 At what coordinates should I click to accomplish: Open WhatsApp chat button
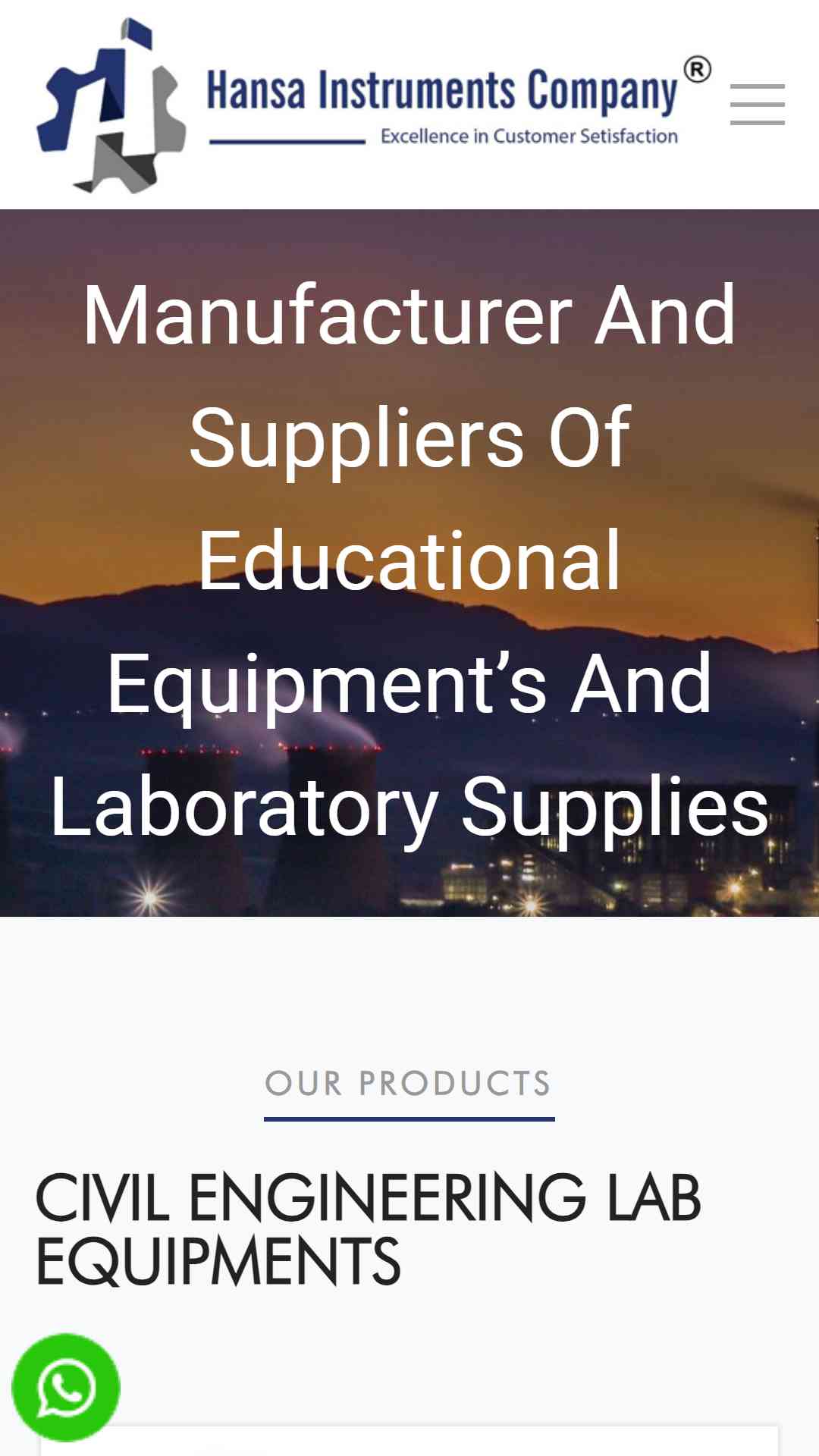[66, 1388]
